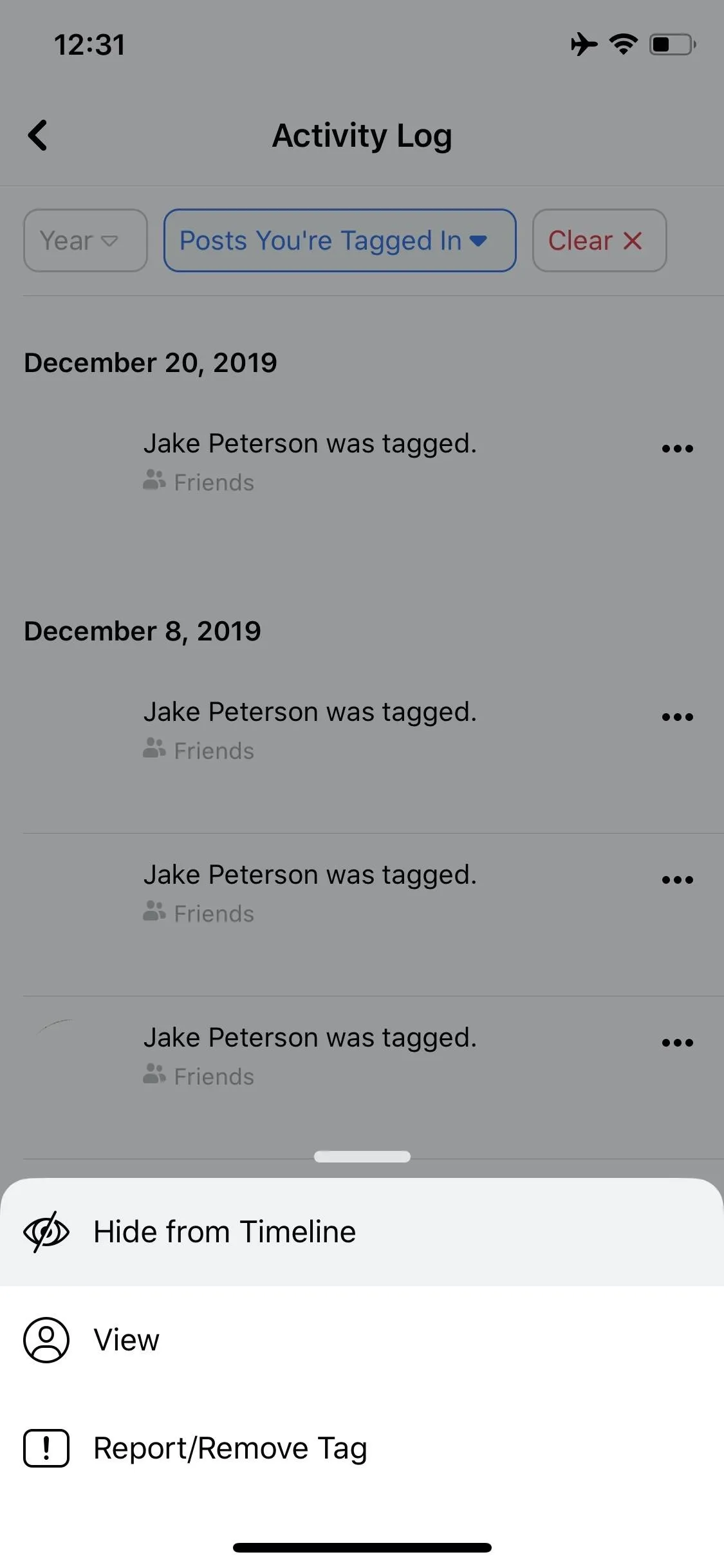Viewport: 724px width, 1568px height.
Task: Clear the active filter
Action: [599, 241]
